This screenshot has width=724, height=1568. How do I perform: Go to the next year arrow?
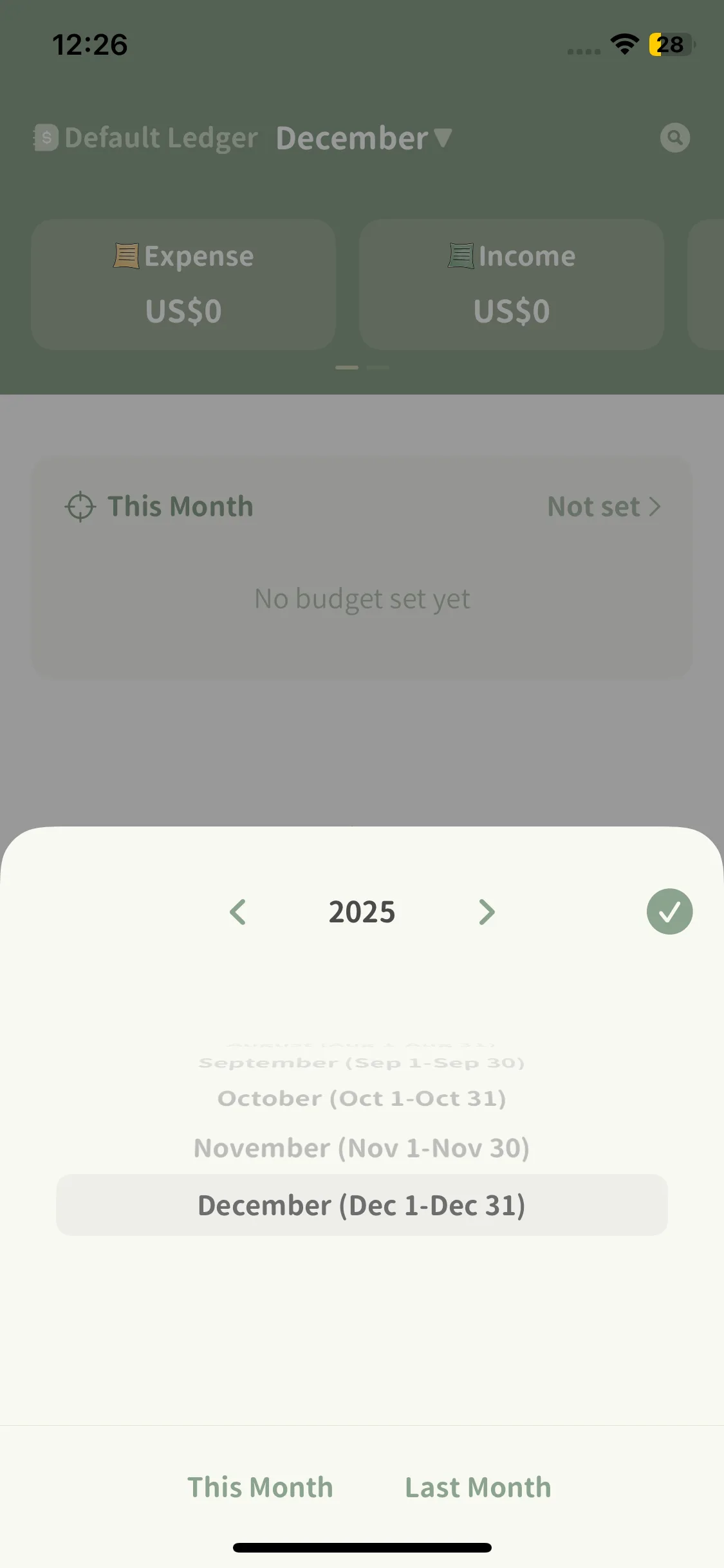[487, 911]
